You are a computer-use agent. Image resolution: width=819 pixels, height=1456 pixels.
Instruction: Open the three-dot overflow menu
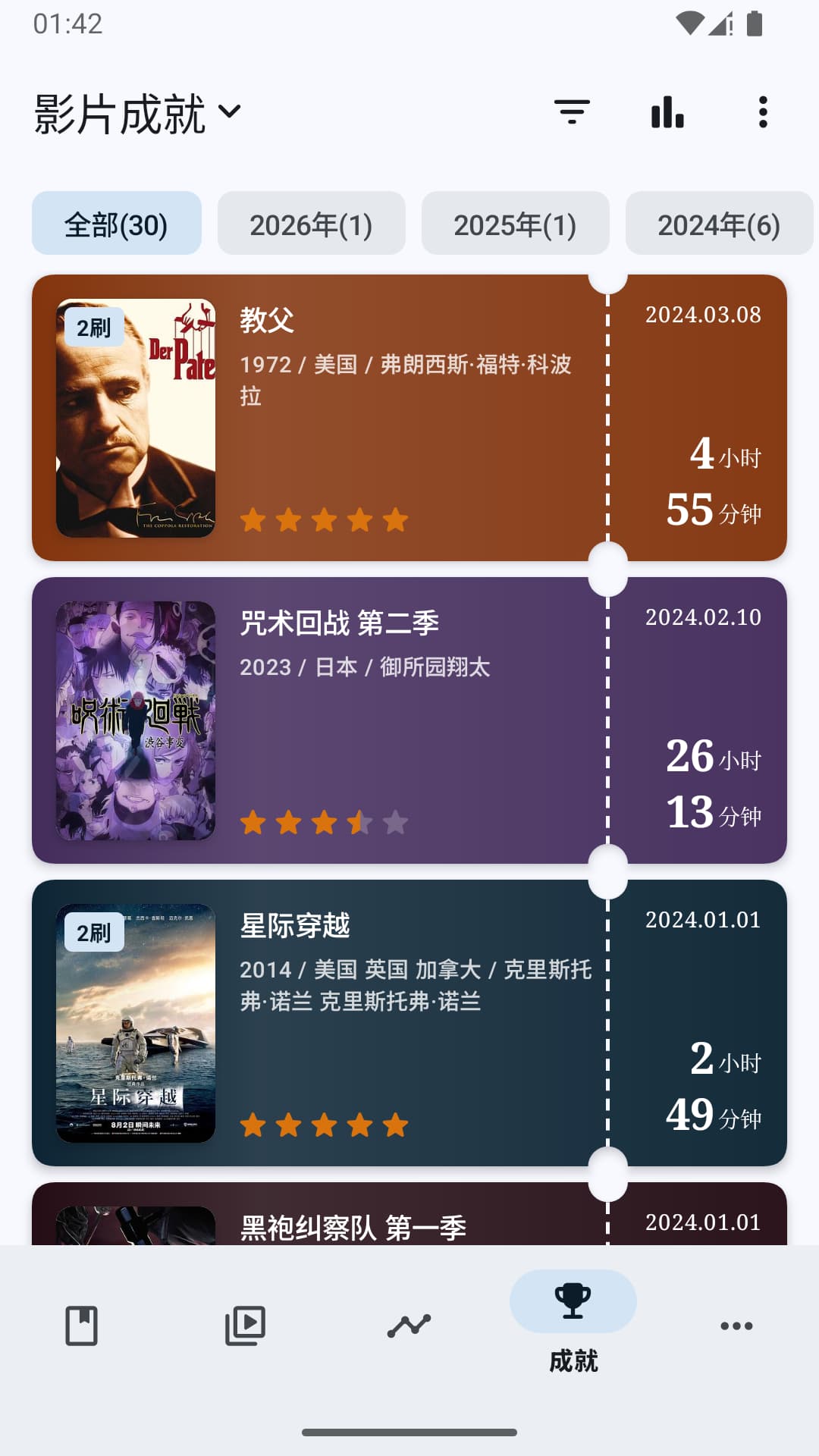coord(763,111)
